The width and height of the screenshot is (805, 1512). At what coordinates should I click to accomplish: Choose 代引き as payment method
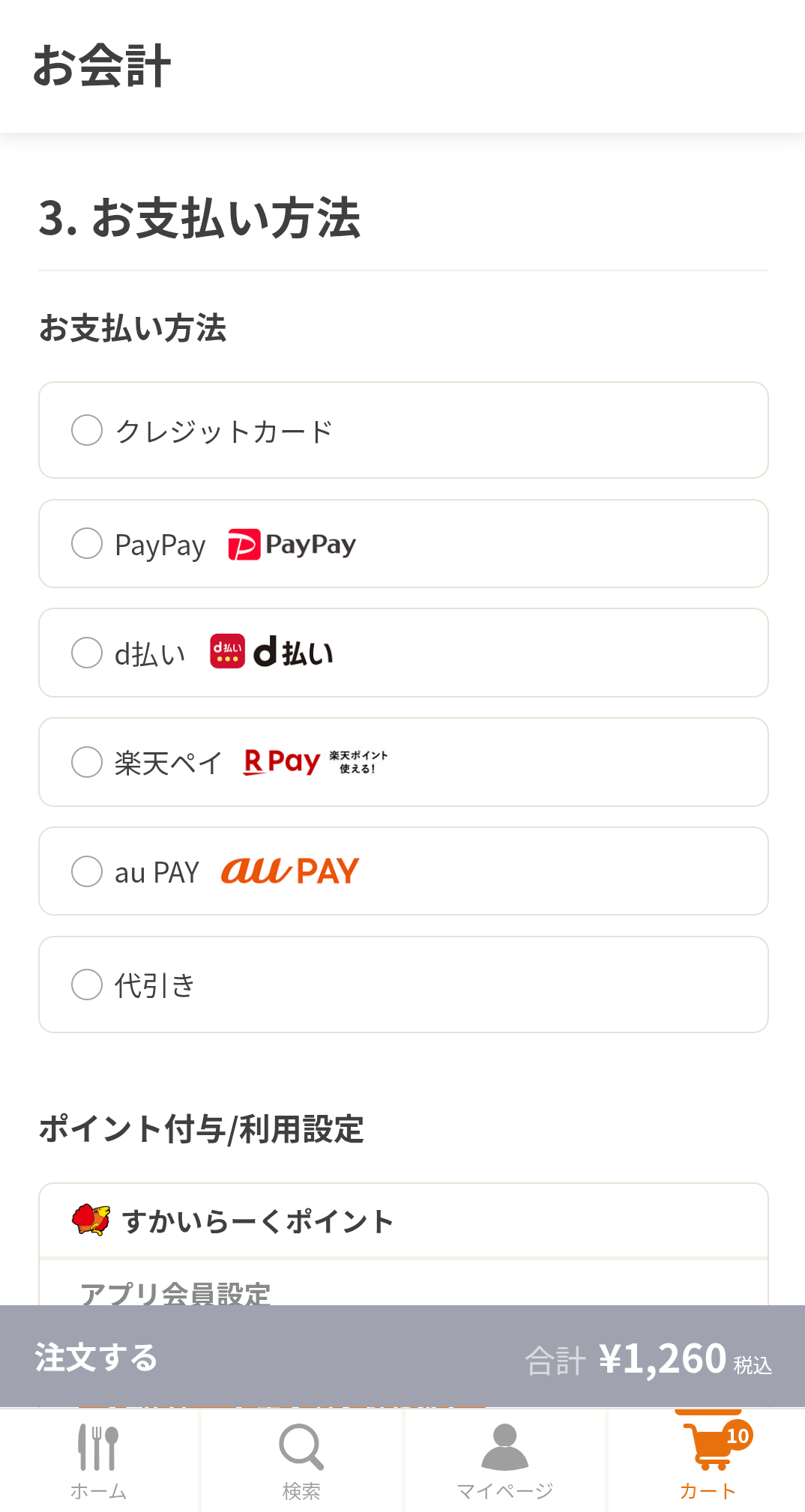click(88, 985)
